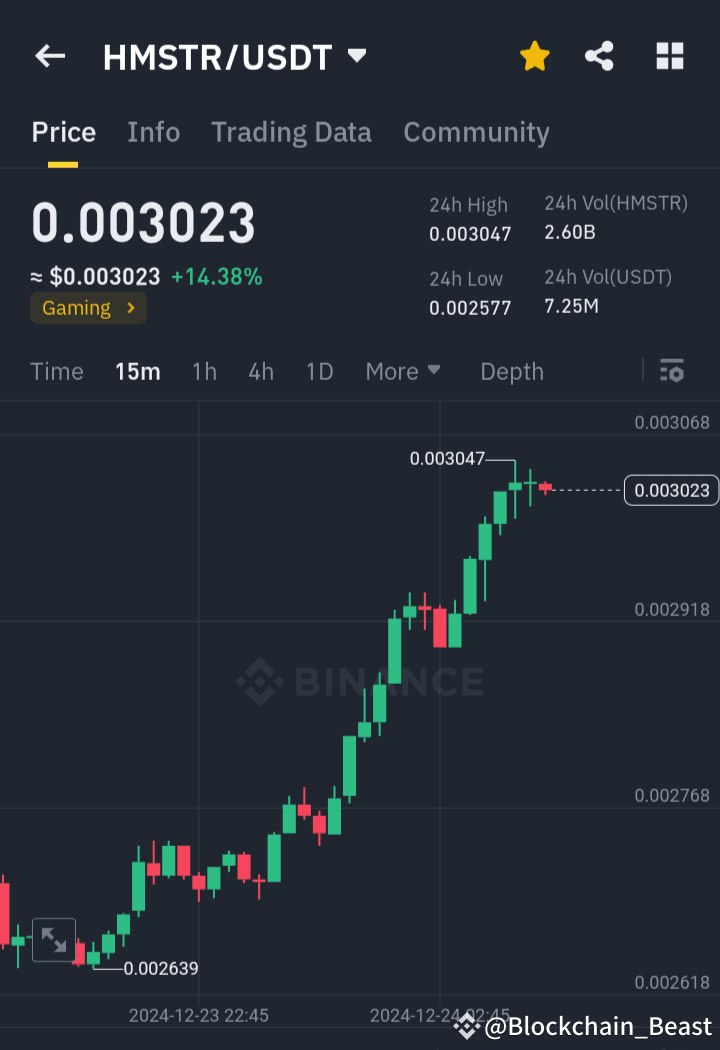Tap the 0.003023 current price label
This screenshot has height=1050, width=720.
click(670, 490)
